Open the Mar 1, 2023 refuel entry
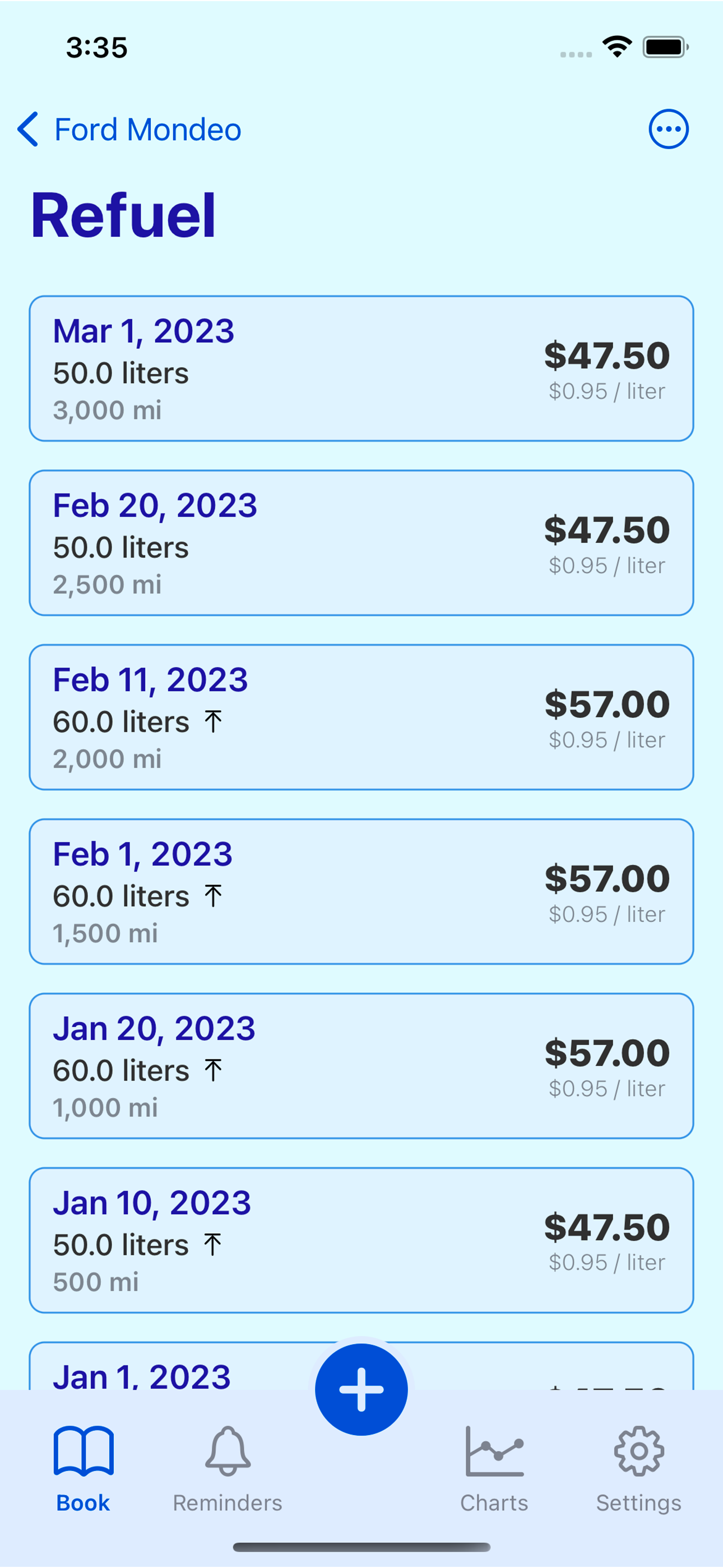The width and height of the screenshot is (723, 1568). point(361,368)
